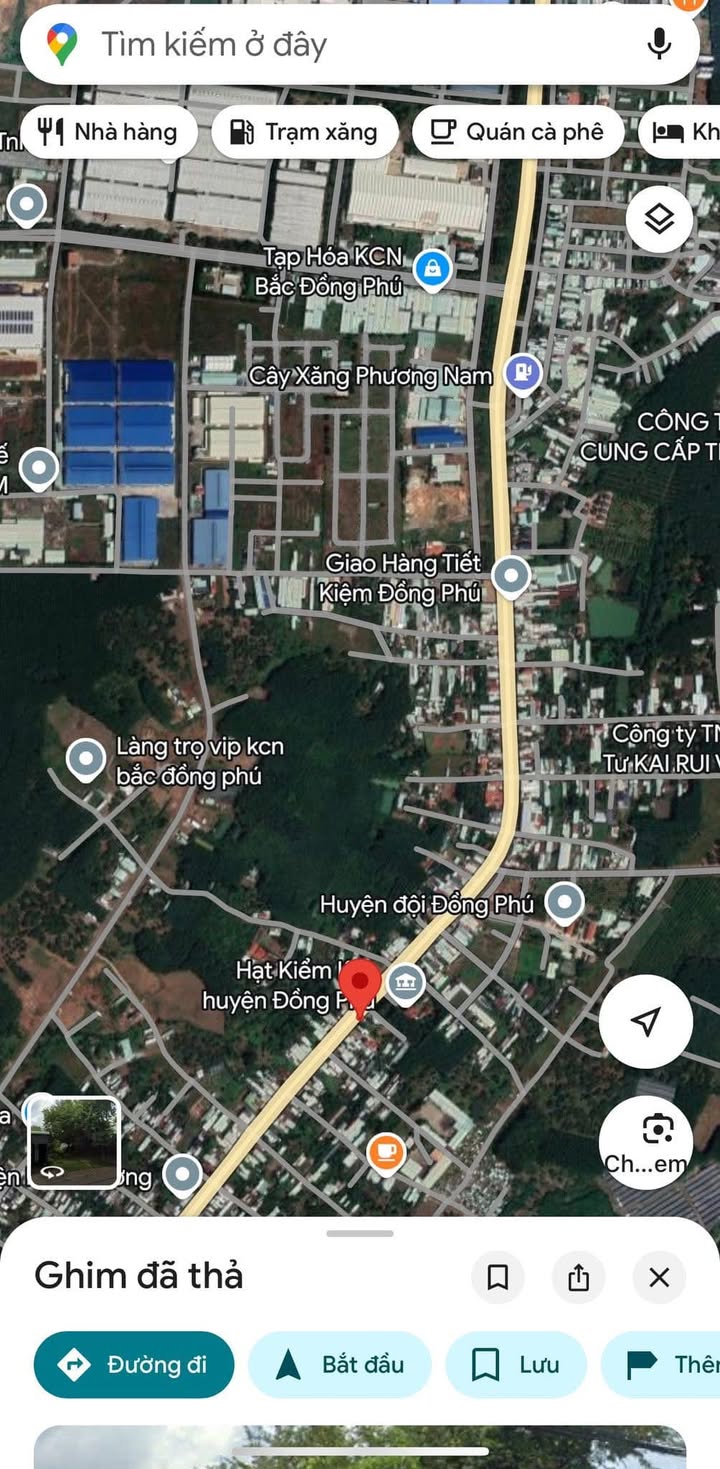Get directions with "Đường đi"

134,1365
